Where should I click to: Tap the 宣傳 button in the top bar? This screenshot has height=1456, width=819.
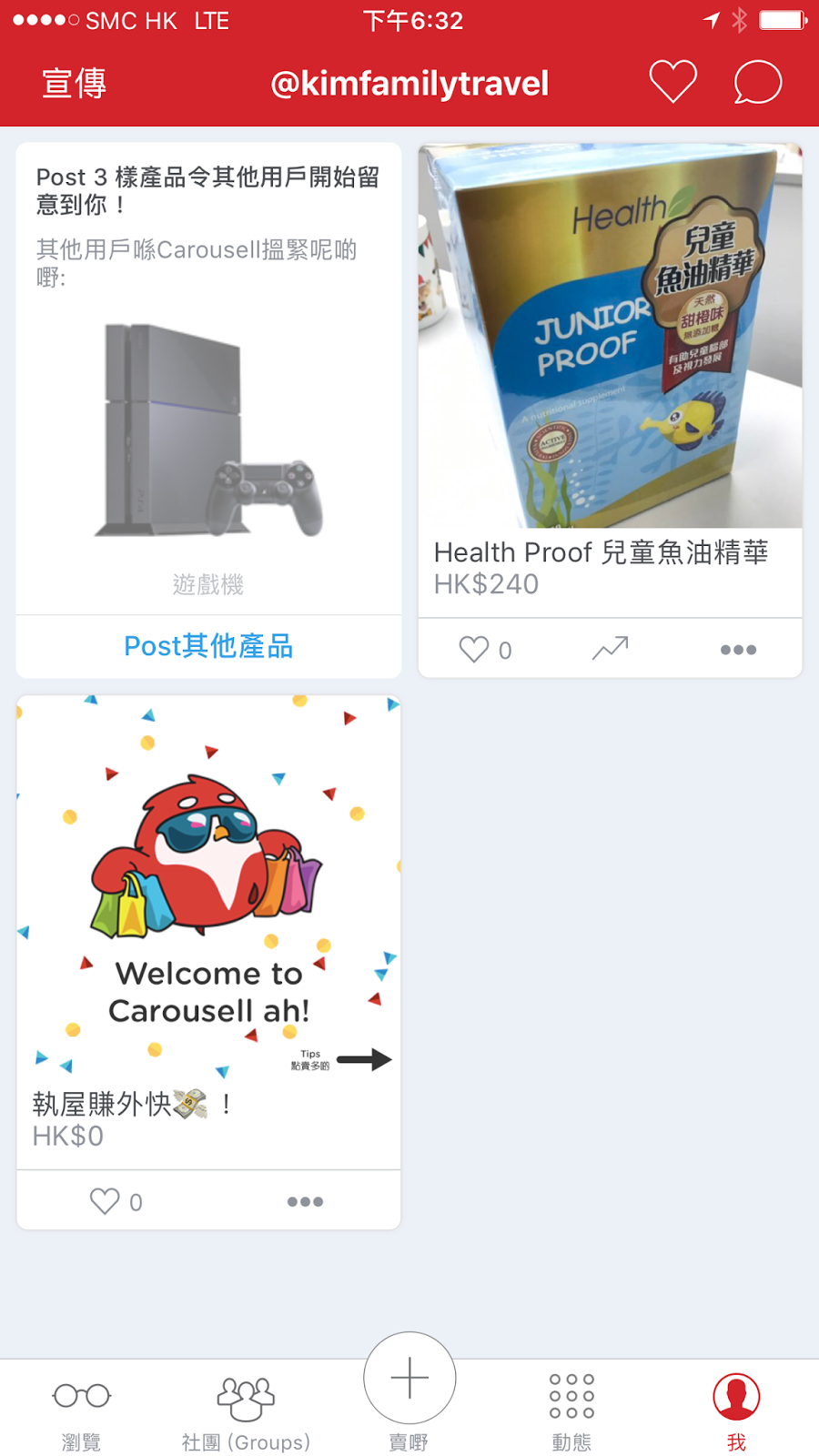[x=75, y=84]
